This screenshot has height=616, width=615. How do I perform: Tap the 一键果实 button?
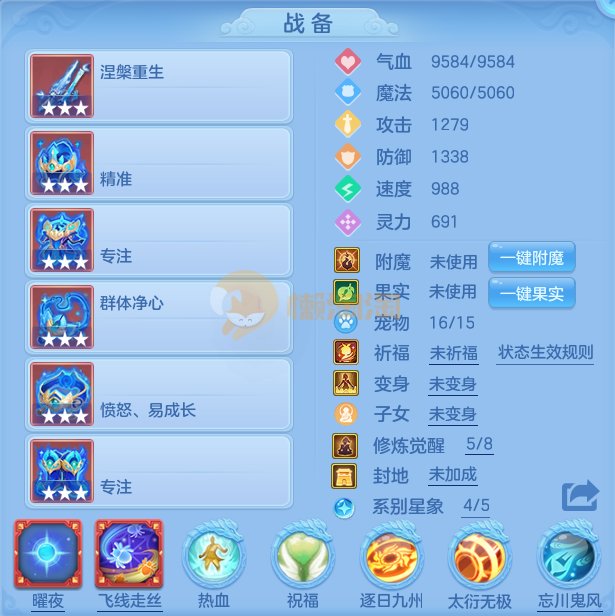532,292
